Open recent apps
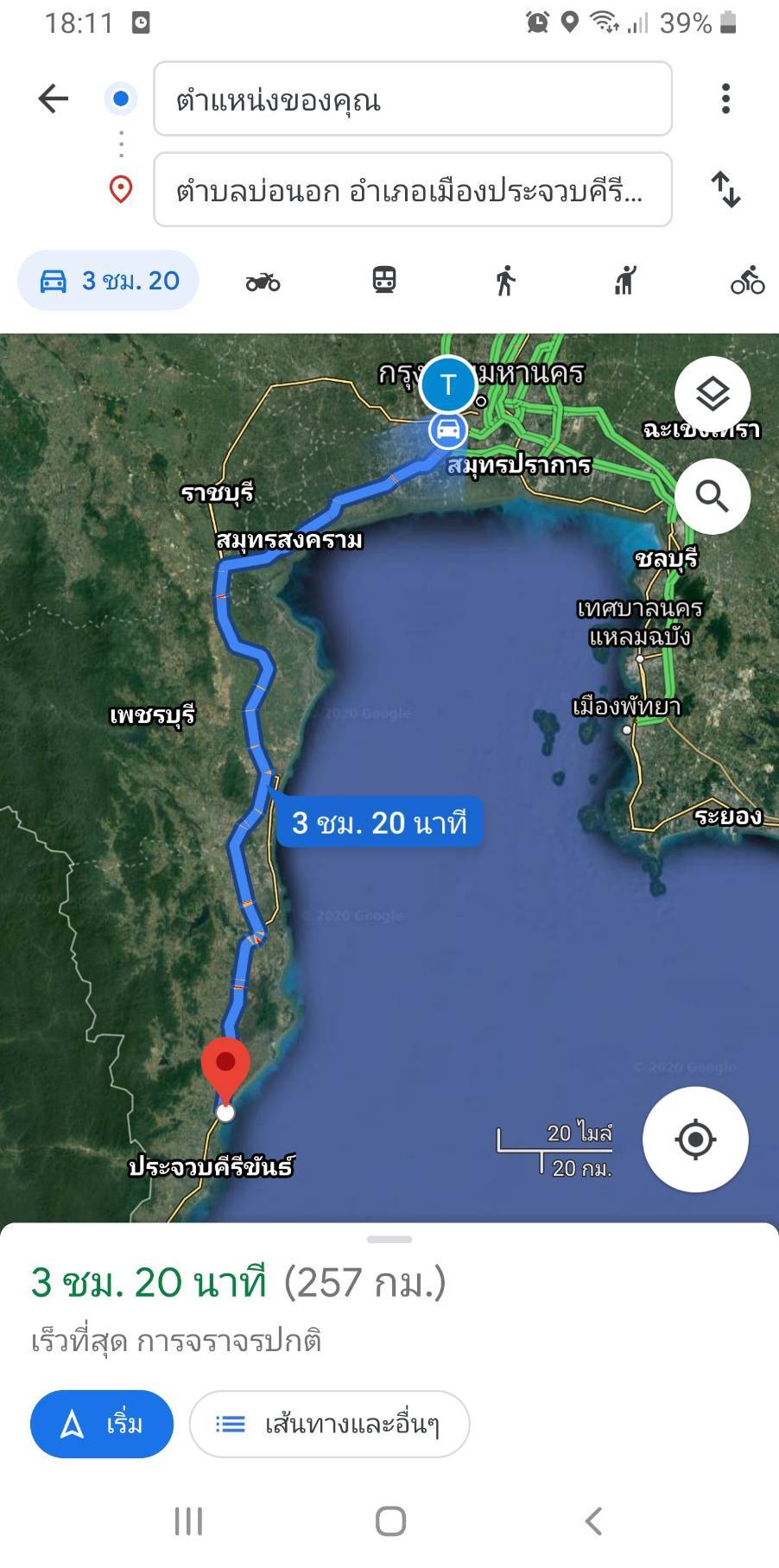Screen dimensions: 779x1568 pyautogui.click(x=188, y=1521)
